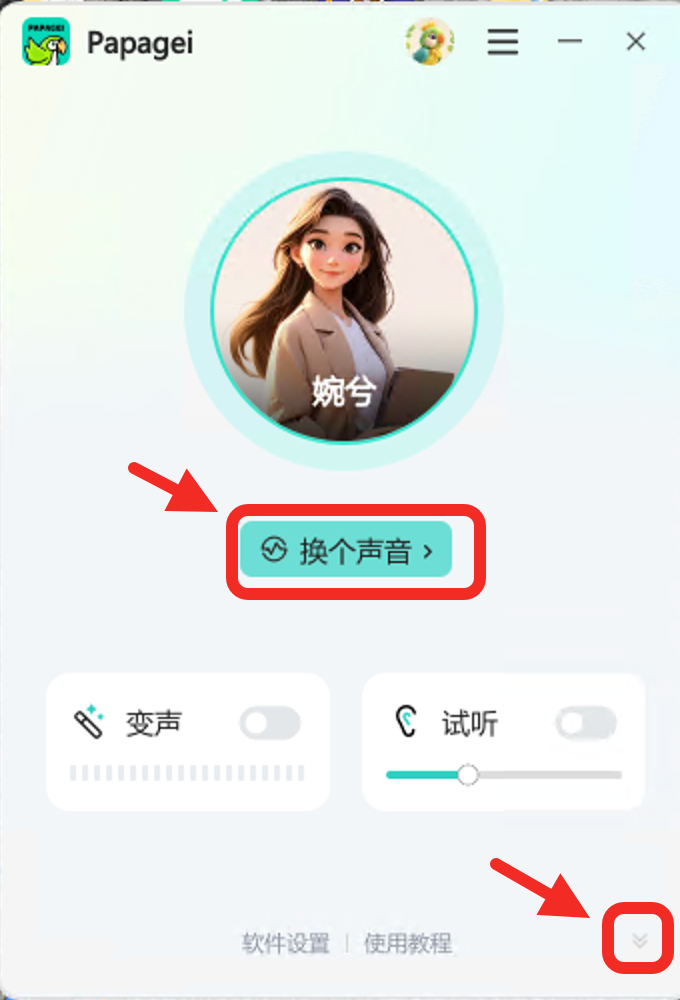Open 软件设置 software settings
680x1000 pixels.
pyautogui.click(x=286, y=942)
